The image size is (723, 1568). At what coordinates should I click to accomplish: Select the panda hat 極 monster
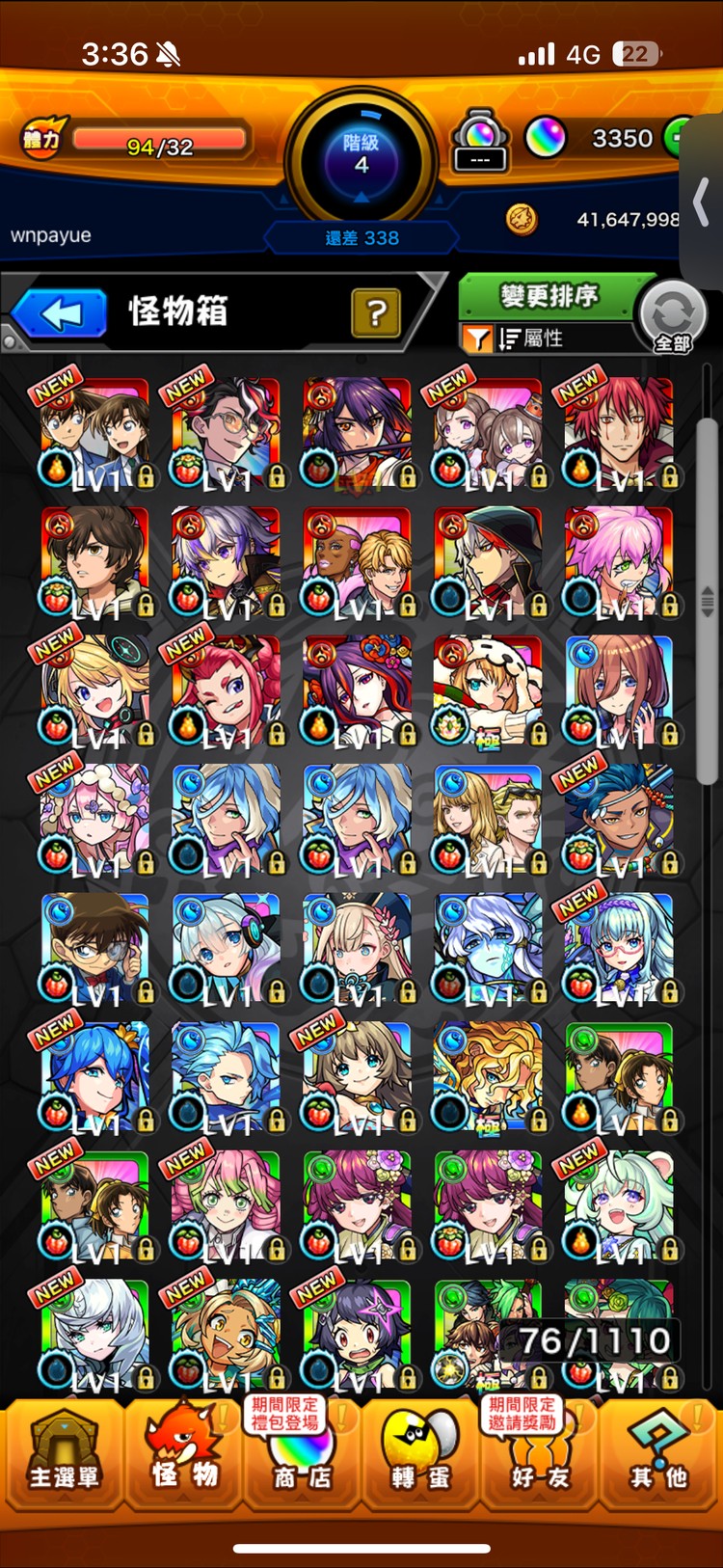(x=488, y=689)
